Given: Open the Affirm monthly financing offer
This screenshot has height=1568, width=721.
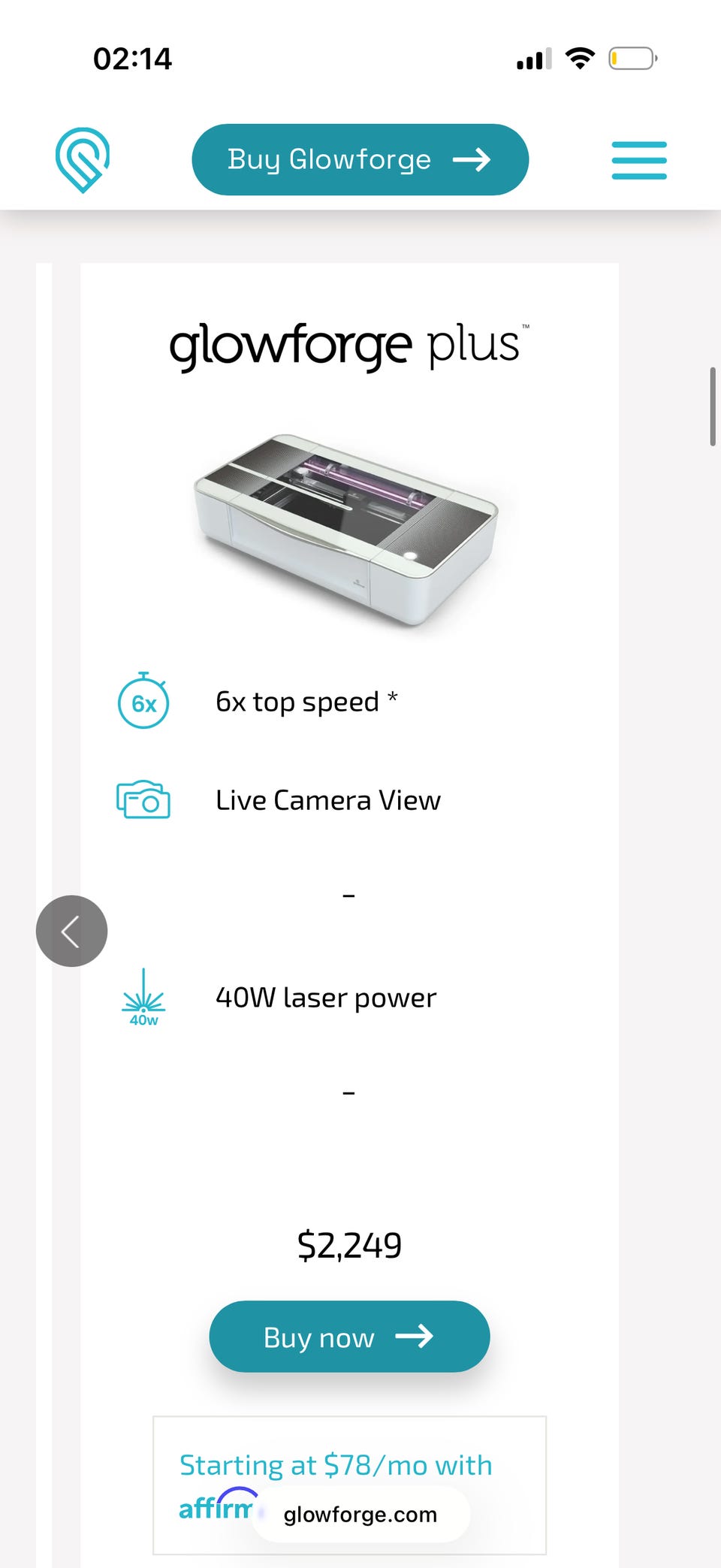Looking at the screenshot, I should click(x=335, y=1465).
